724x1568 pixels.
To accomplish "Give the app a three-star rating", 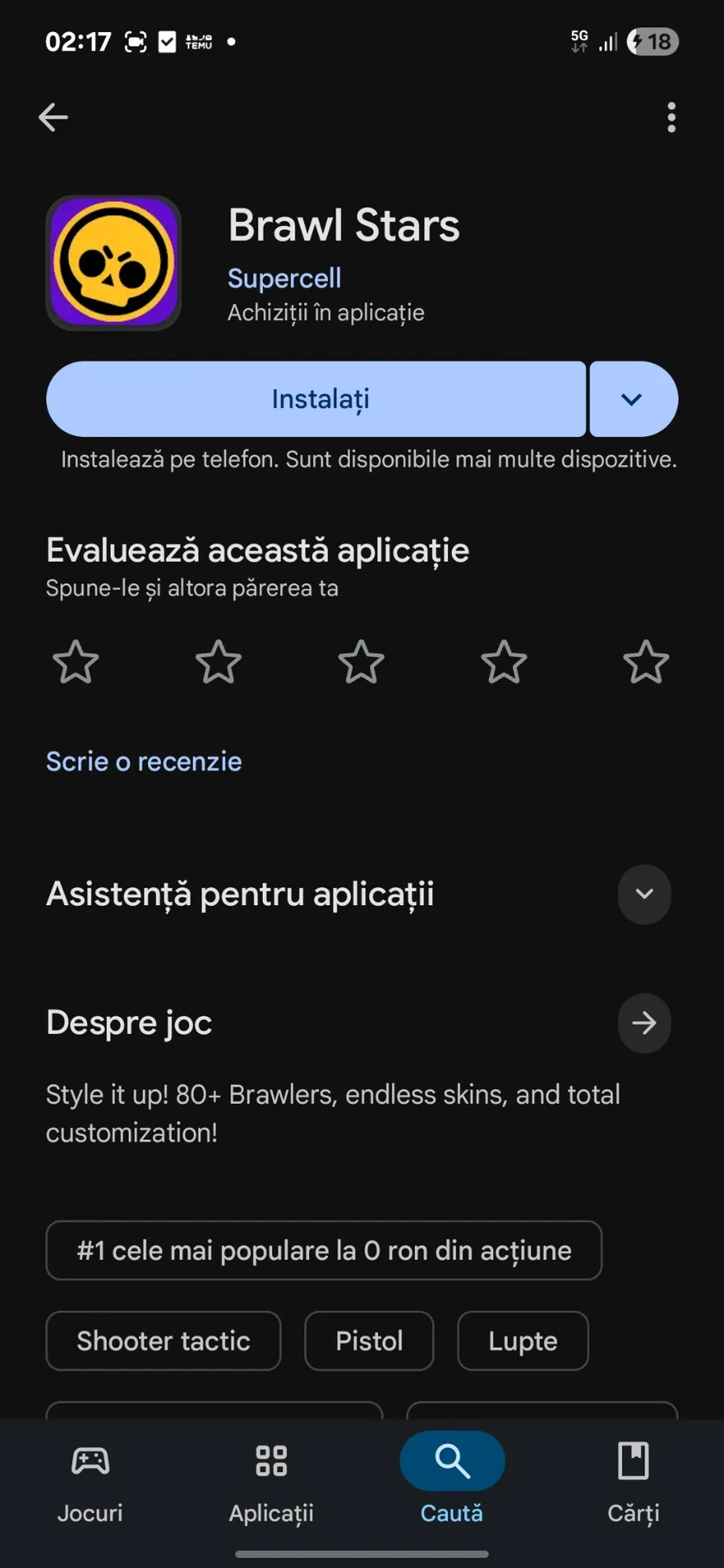I will pos(361,662).
